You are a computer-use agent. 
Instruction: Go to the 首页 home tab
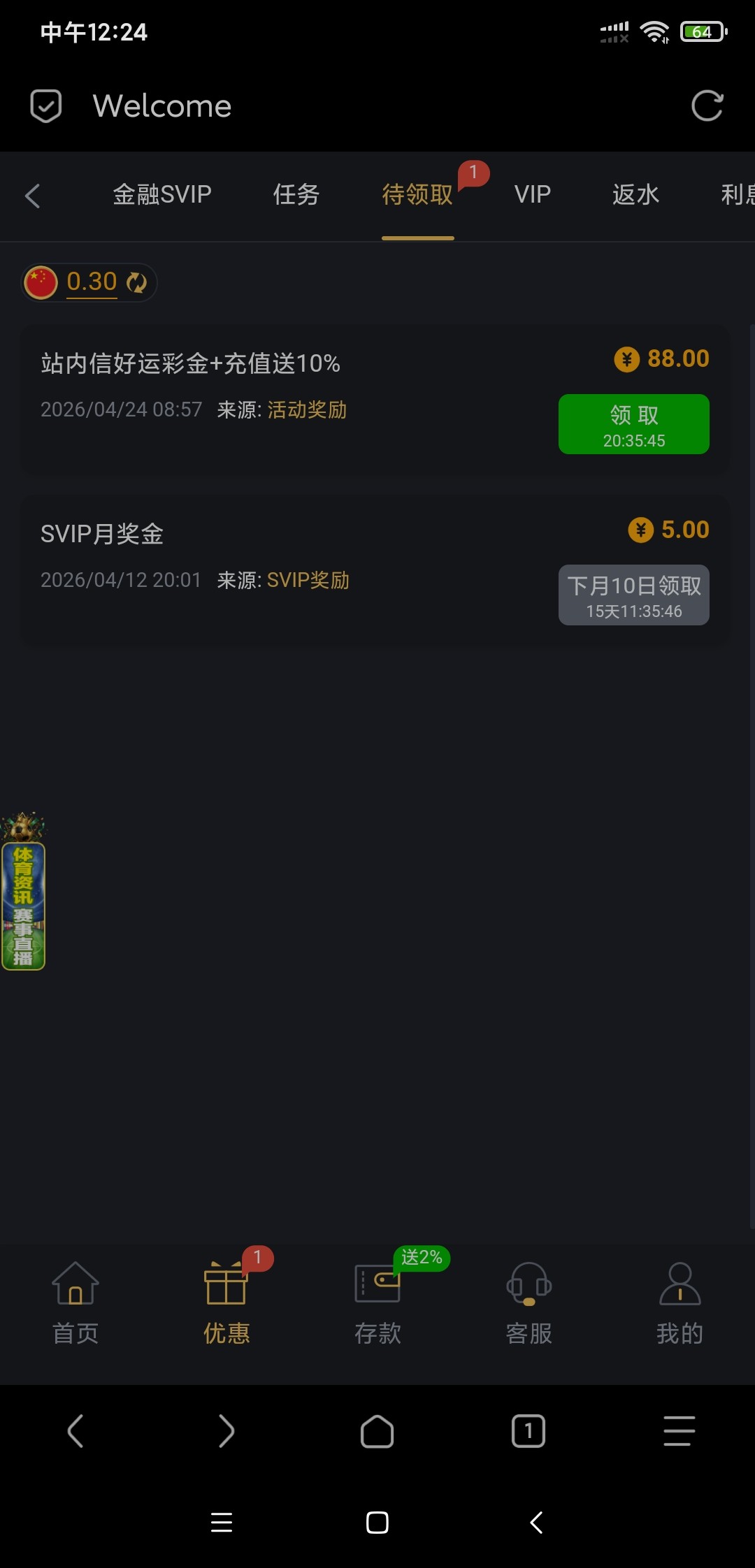[75, 1303]
